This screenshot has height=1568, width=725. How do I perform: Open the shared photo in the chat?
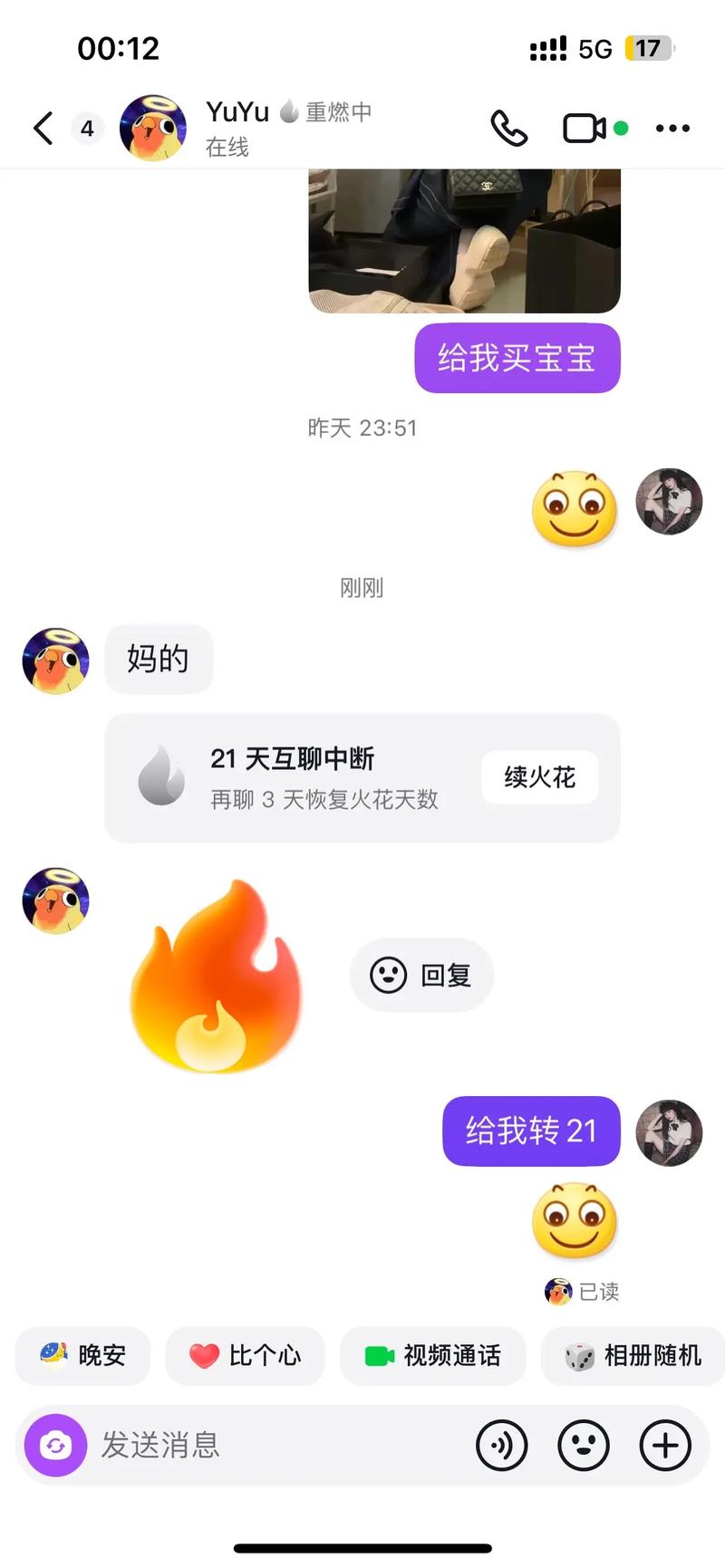(465, 240)
